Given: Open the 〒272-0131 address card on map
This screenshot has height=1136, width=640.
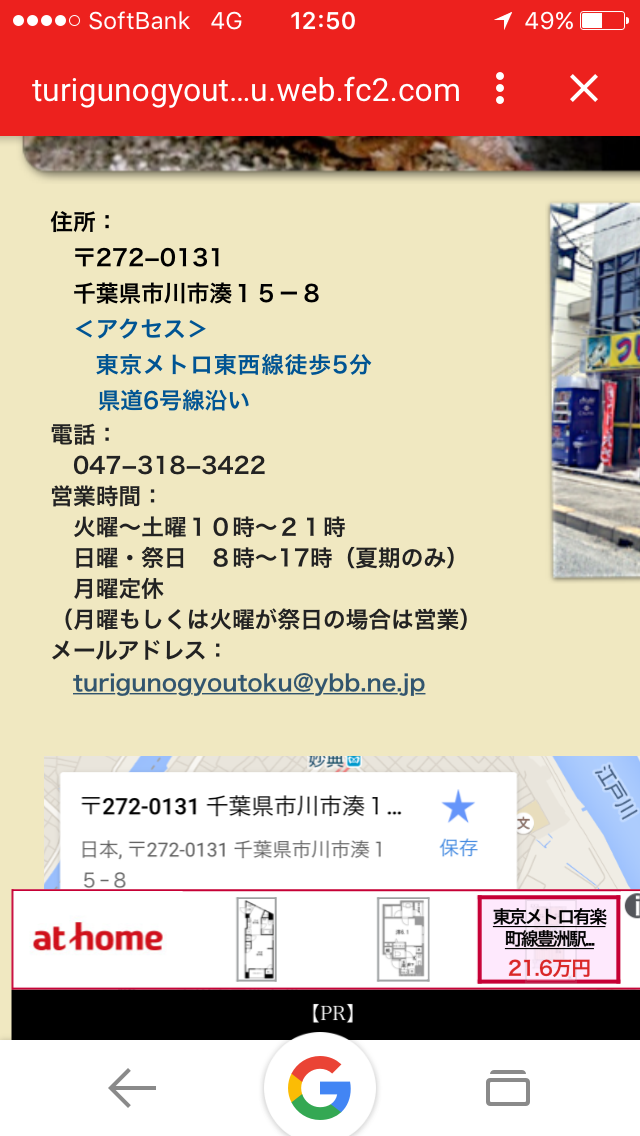Looking at the screenshot, I should [288, 831].
